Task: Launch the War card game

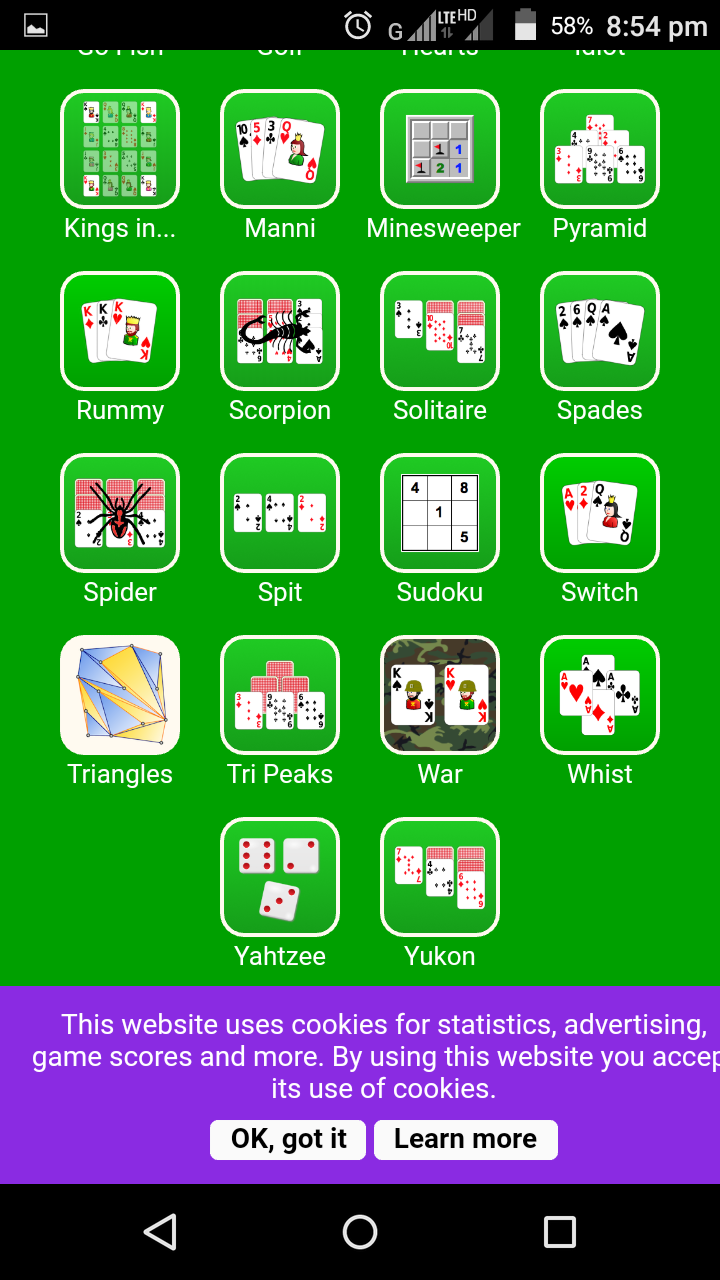Action: pos(440,695)
